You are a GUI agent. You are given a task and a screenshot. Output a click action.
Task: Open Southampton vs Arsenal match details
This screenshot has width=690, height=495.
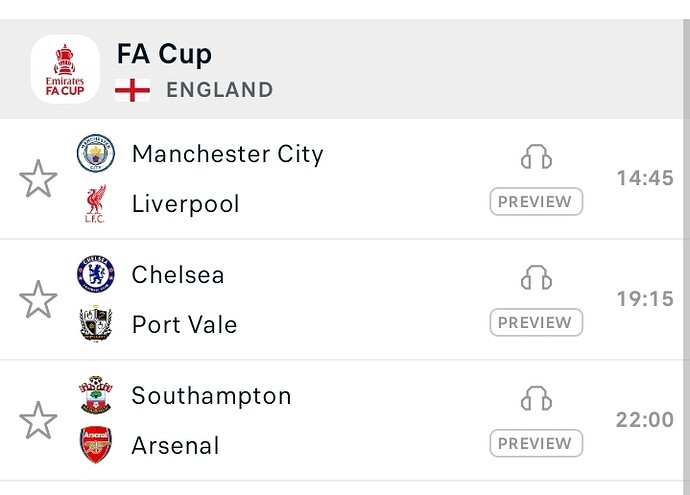coord(210,420)
